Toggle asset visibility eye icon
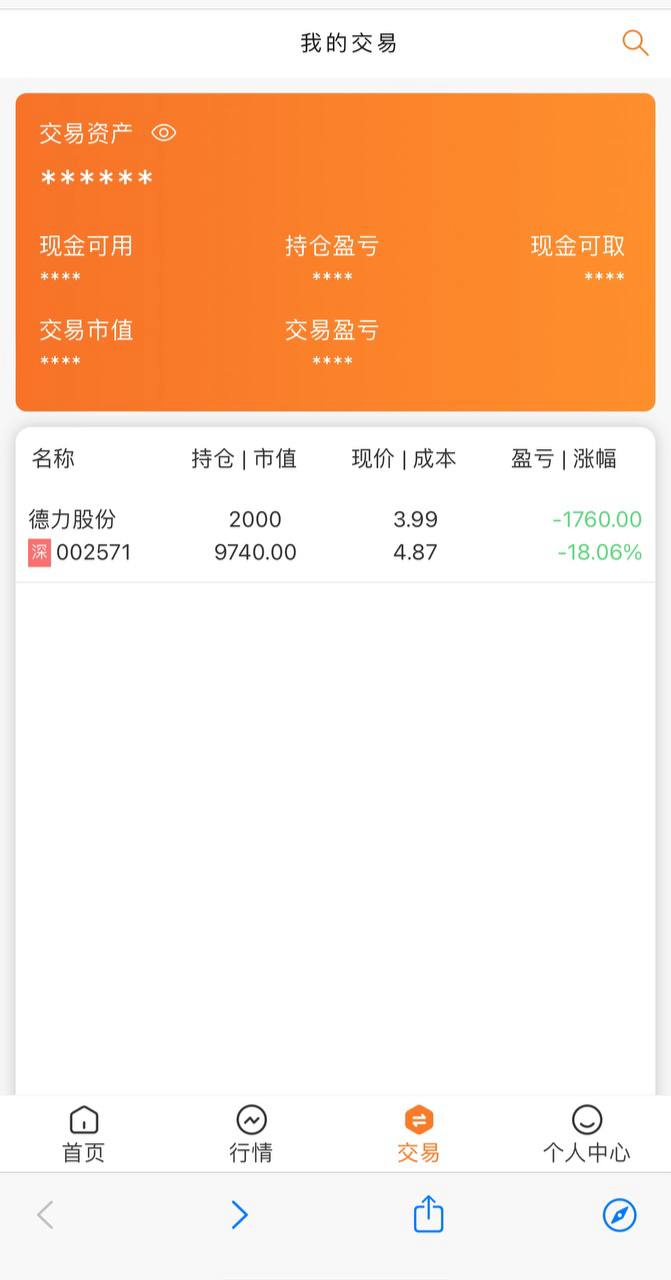The height and width of the screenshot is (1280, 671). (164, 133)
